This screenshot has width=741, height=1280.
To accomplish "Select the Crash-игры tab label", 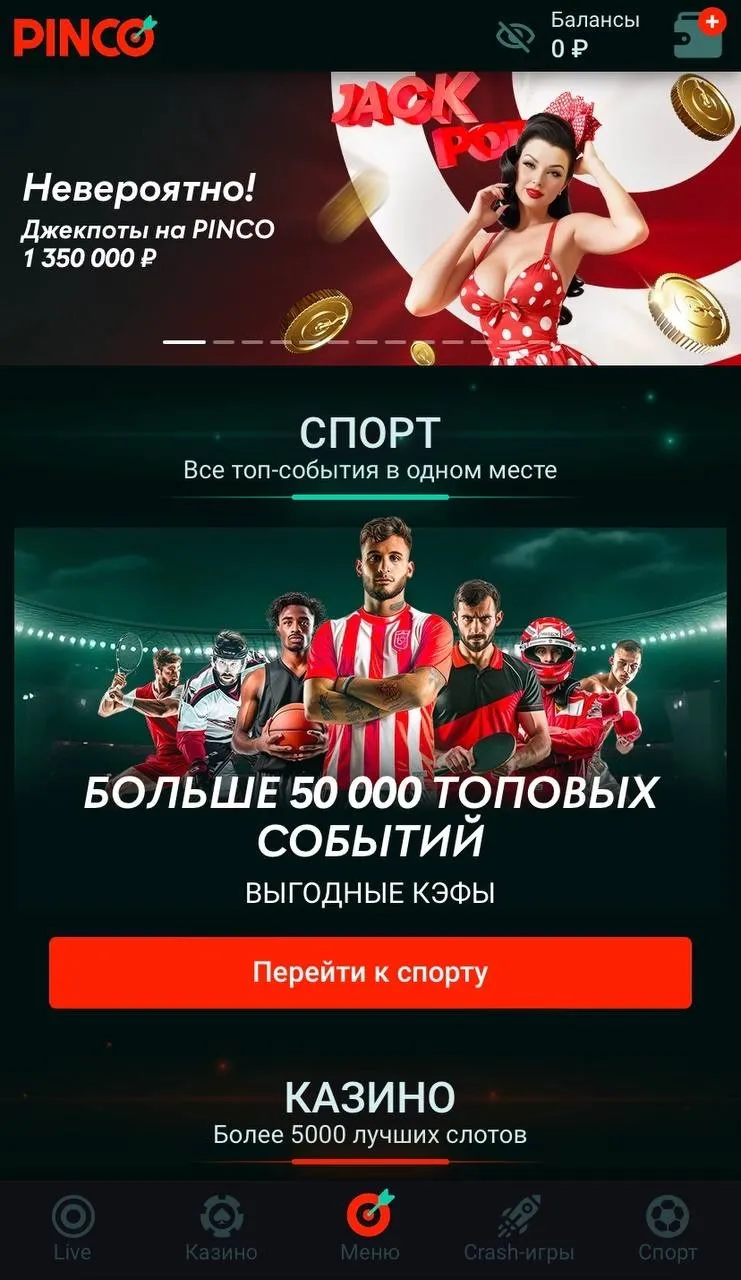I will pyautogui.click(x=518, y=1251).
